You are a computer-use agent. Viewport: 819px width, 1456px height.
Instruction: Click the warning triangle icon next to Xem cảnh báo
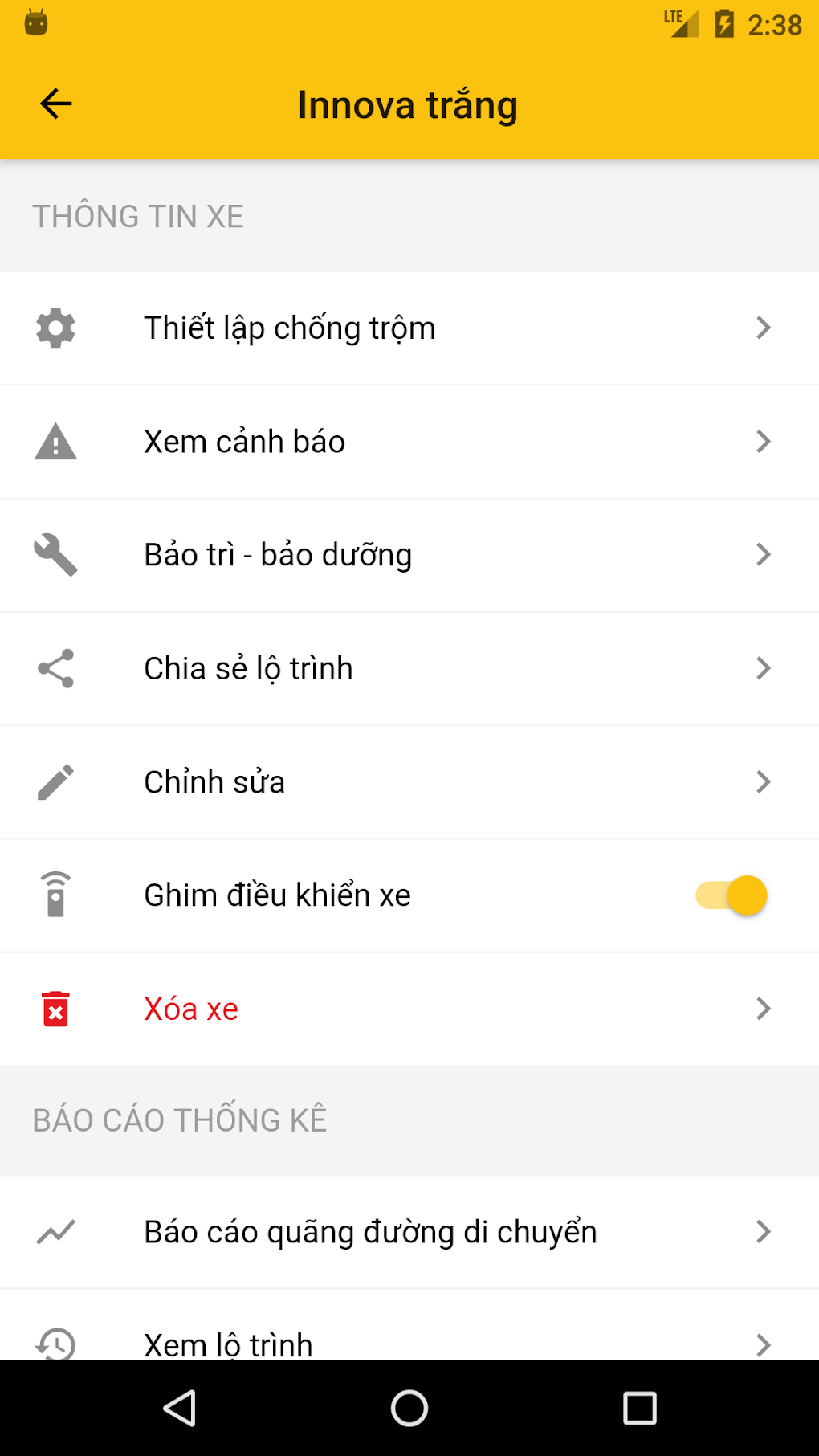(55, 441)
